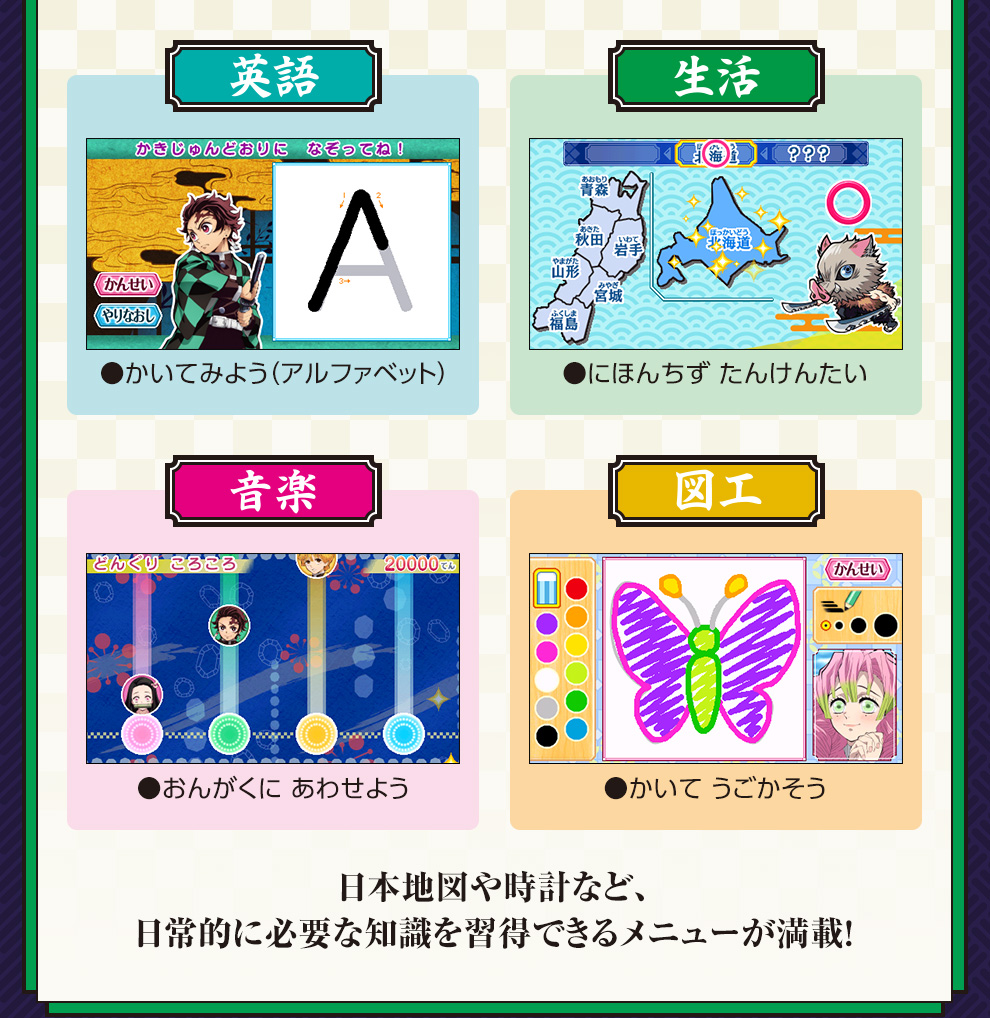Viewport: 990px width, 1018px height.
Task: Select the pencil drawing tool
Action: [x=850, y=603]
